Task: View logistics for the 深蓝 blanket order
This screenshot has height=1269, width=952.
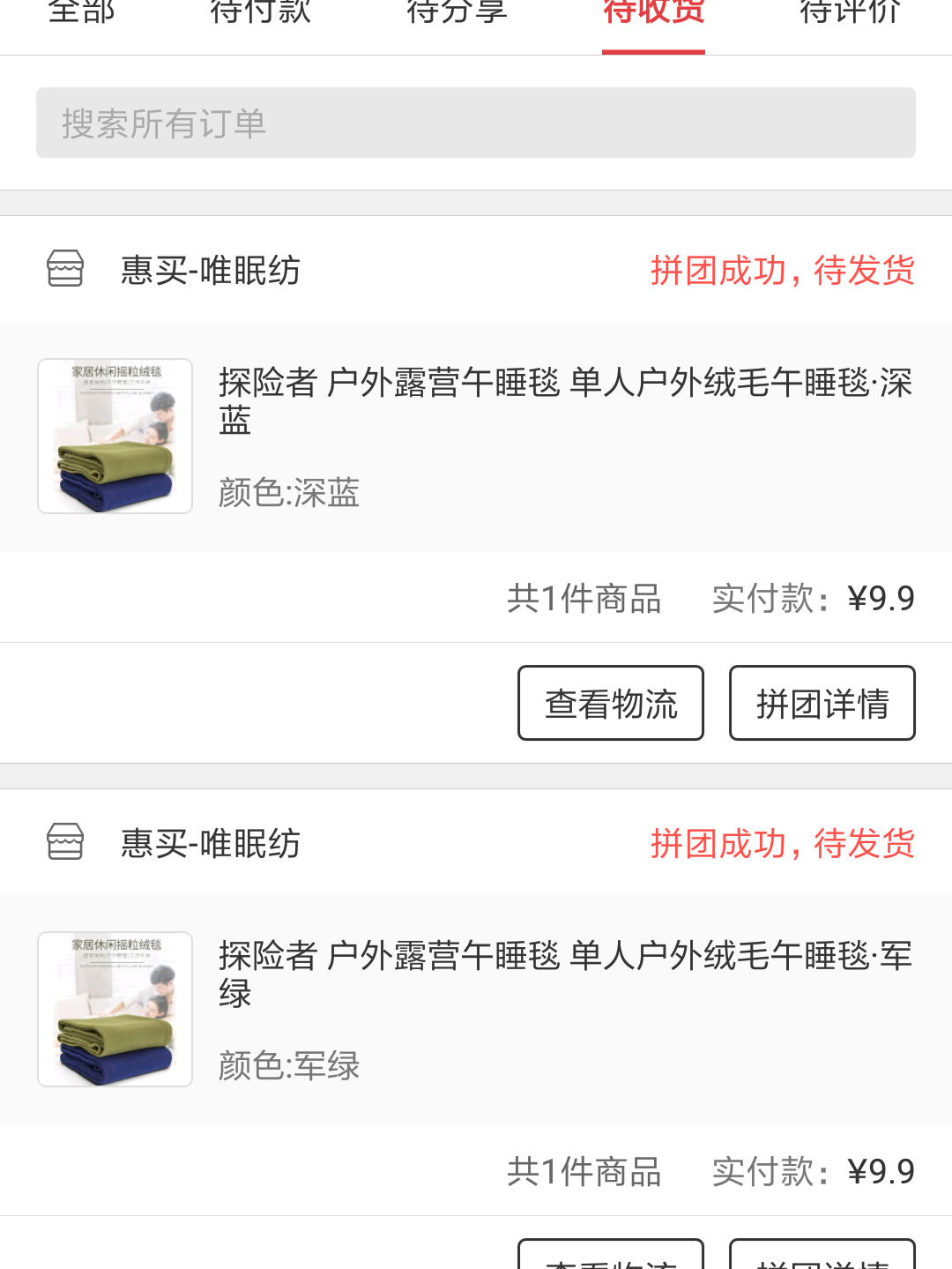Action: [611, 703]
